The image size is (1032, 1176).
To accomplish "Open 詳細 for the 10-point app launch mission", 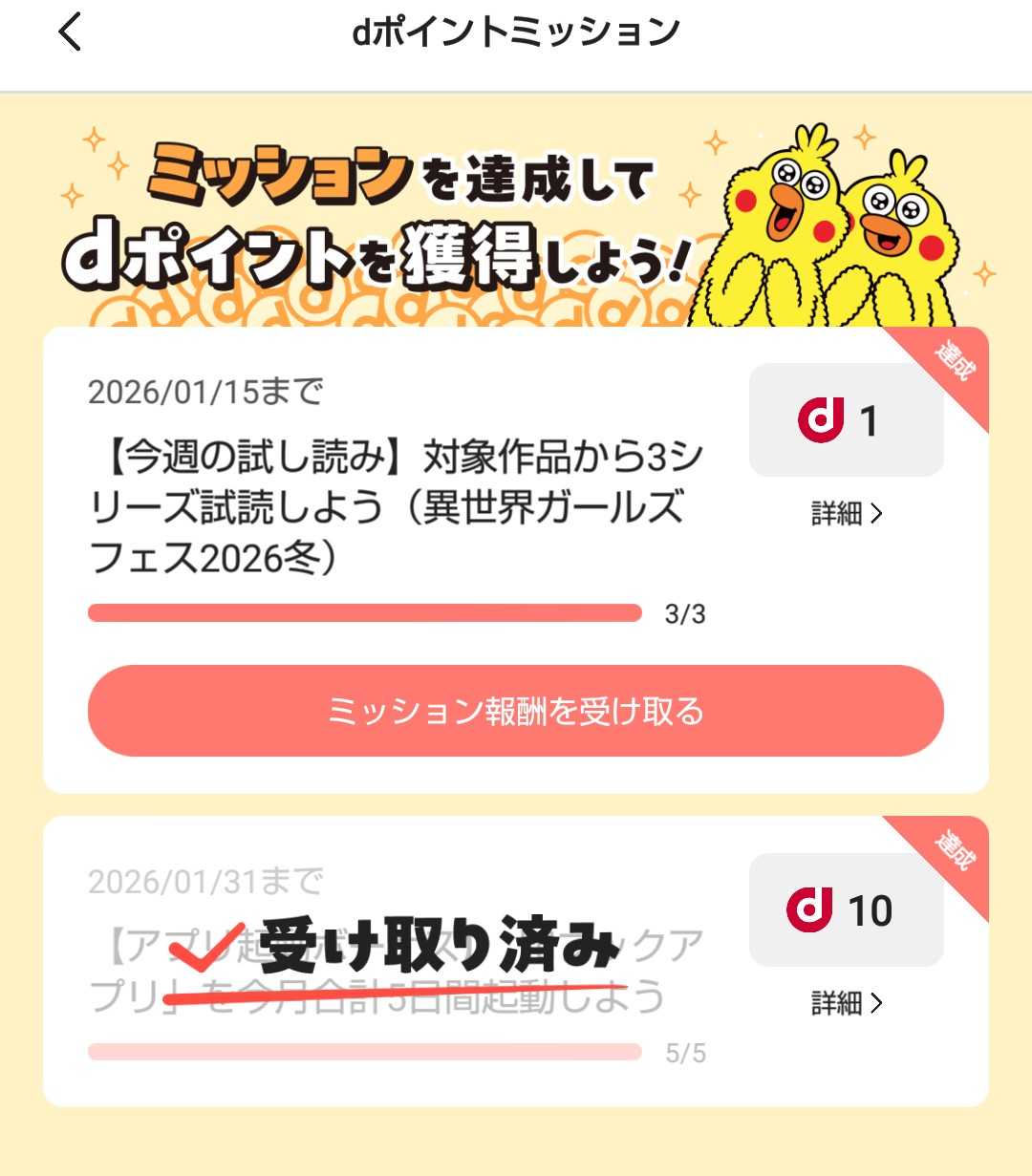I will tap(847, 1003).
